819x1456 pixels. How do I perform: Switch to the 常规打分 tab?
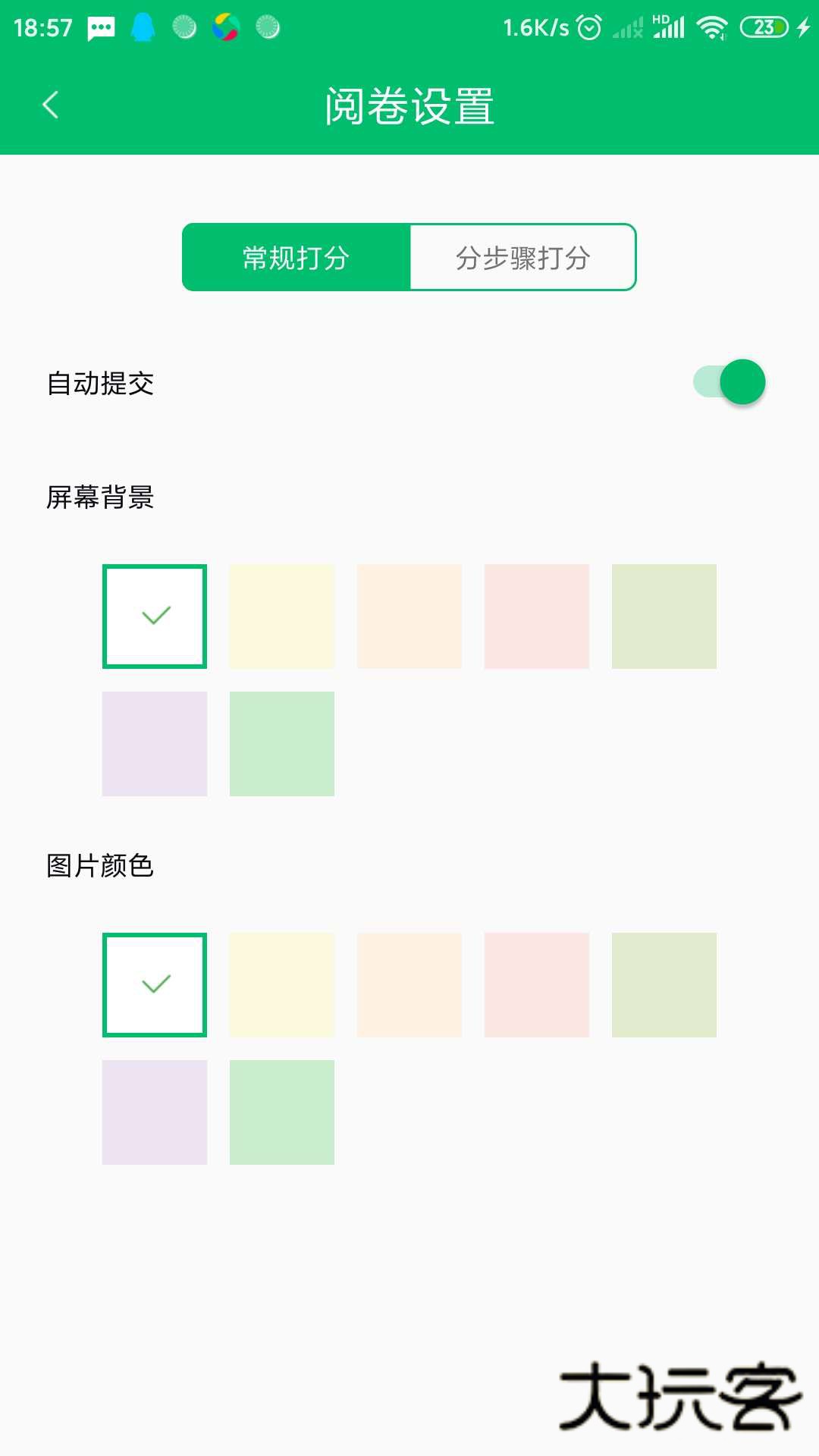pyautogui.click(x=294, y=257)
